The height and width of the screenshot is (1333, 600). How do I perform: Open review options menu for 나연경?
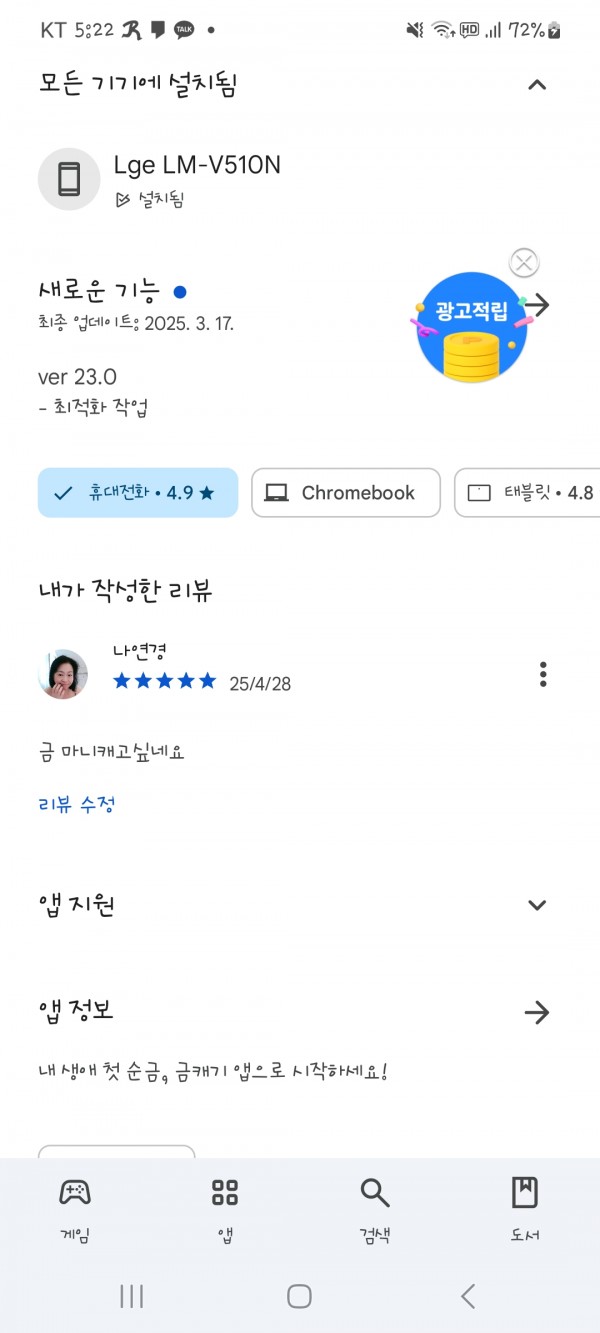point(543,674)
